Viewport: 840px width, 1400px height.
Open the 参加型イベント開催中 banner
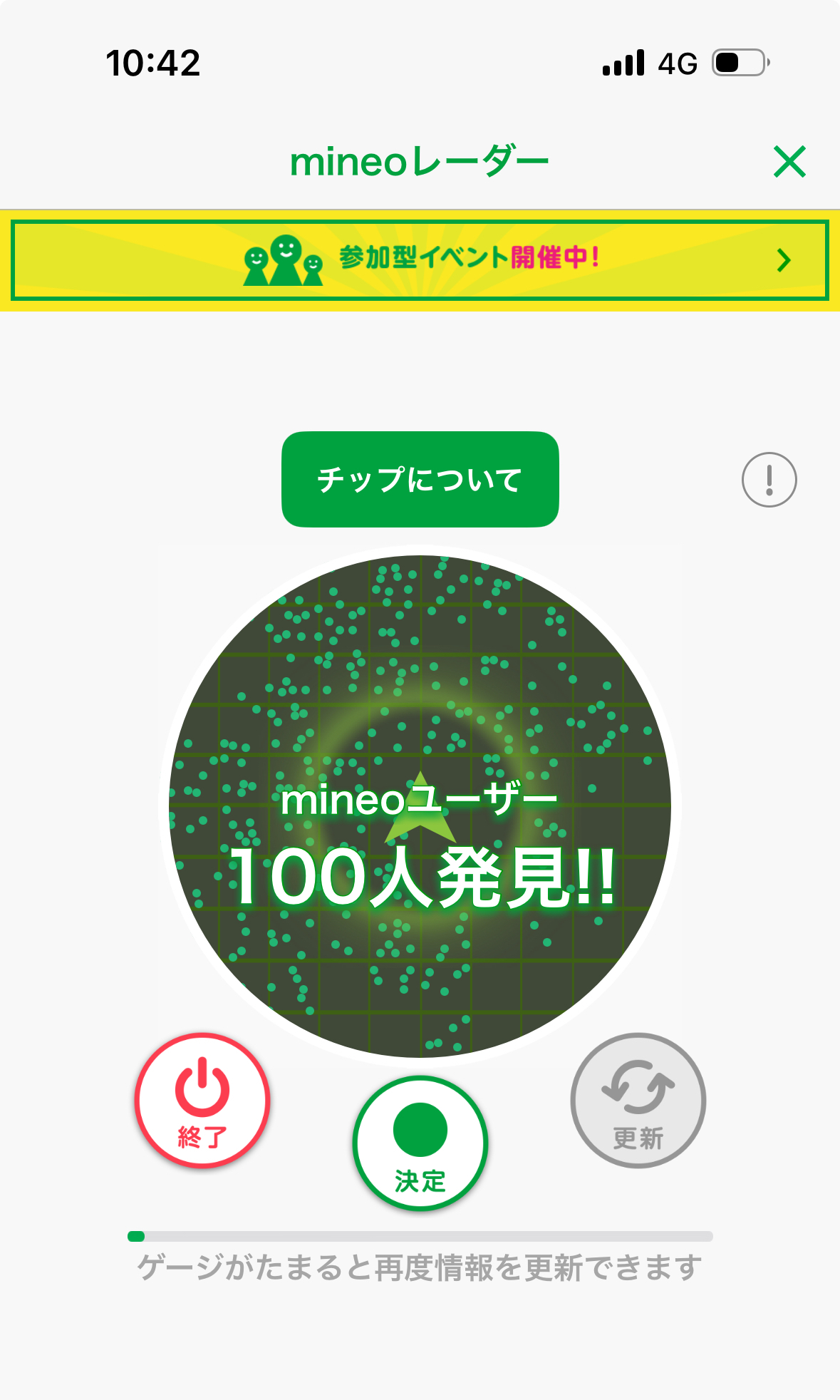[420, 260]
